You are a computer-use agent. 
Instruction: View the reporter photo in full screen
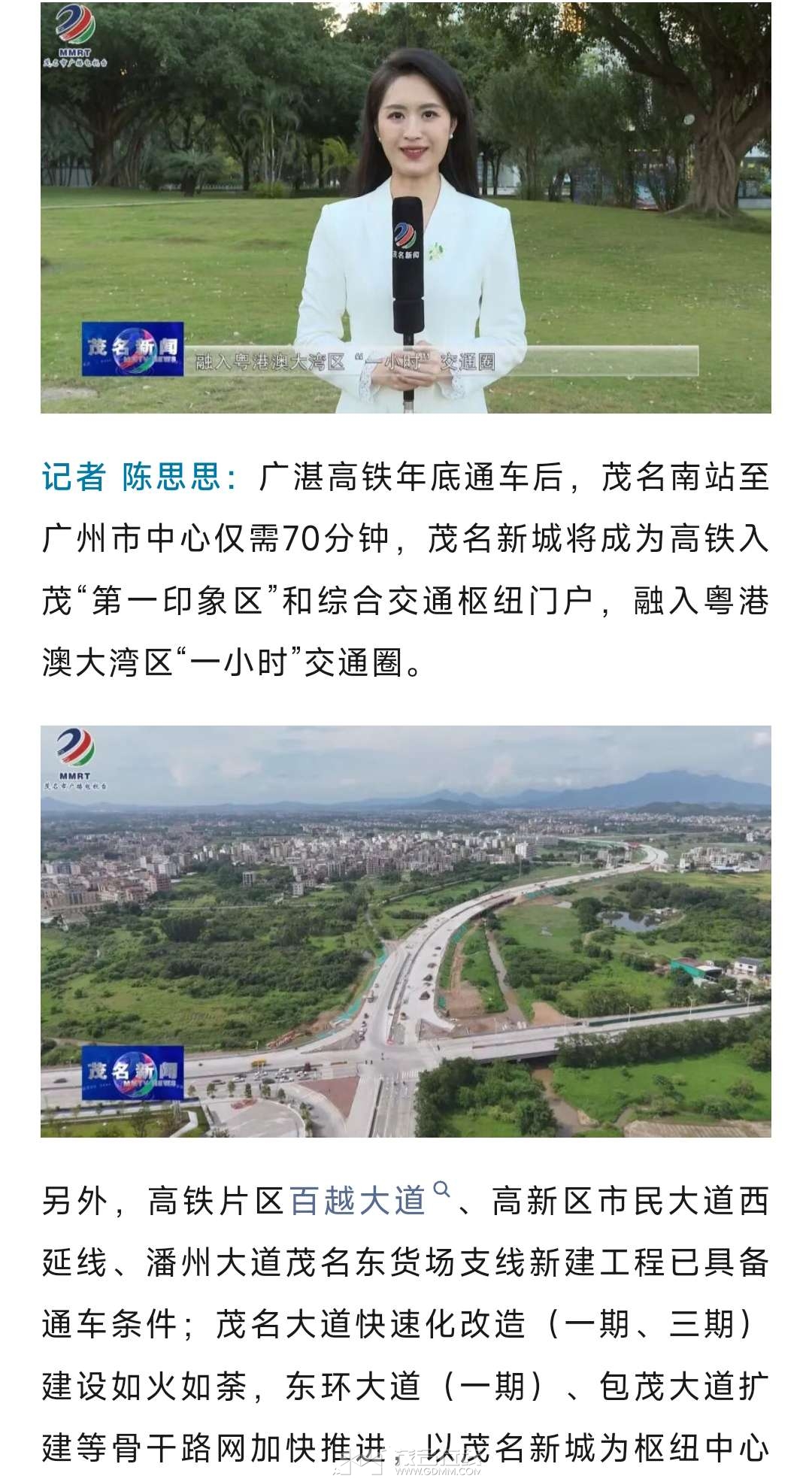[406, 208]
